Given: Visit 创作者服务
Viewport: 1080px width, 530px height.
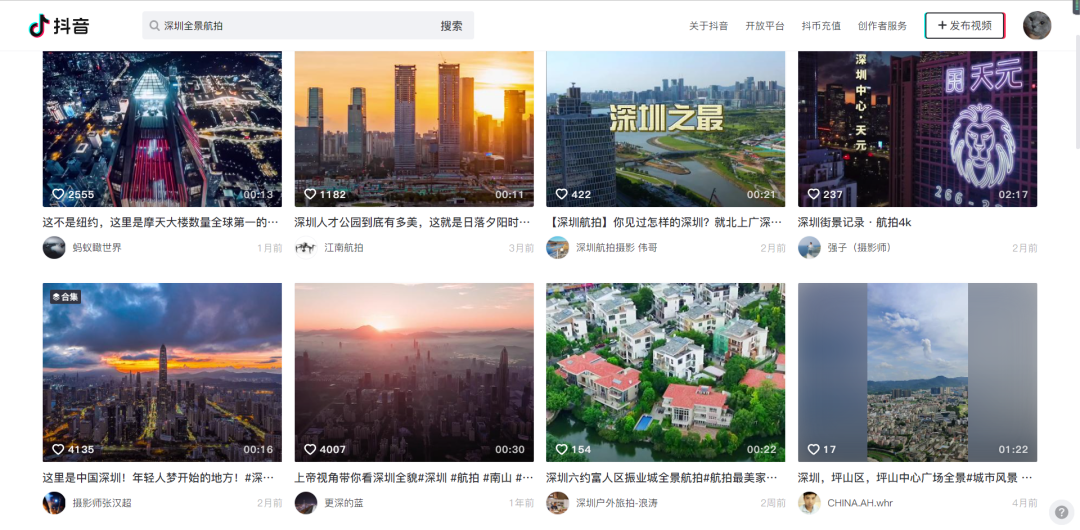Looking at the screenshot, I should tap(882, 26).
